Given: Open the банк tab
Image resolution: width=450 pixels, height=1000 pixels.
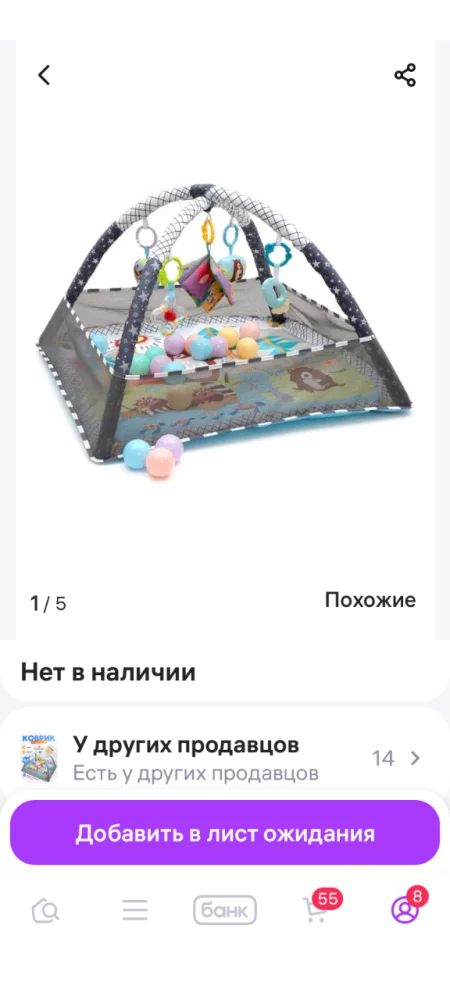Looking at the screenshot, I should [x=225, y=910].
